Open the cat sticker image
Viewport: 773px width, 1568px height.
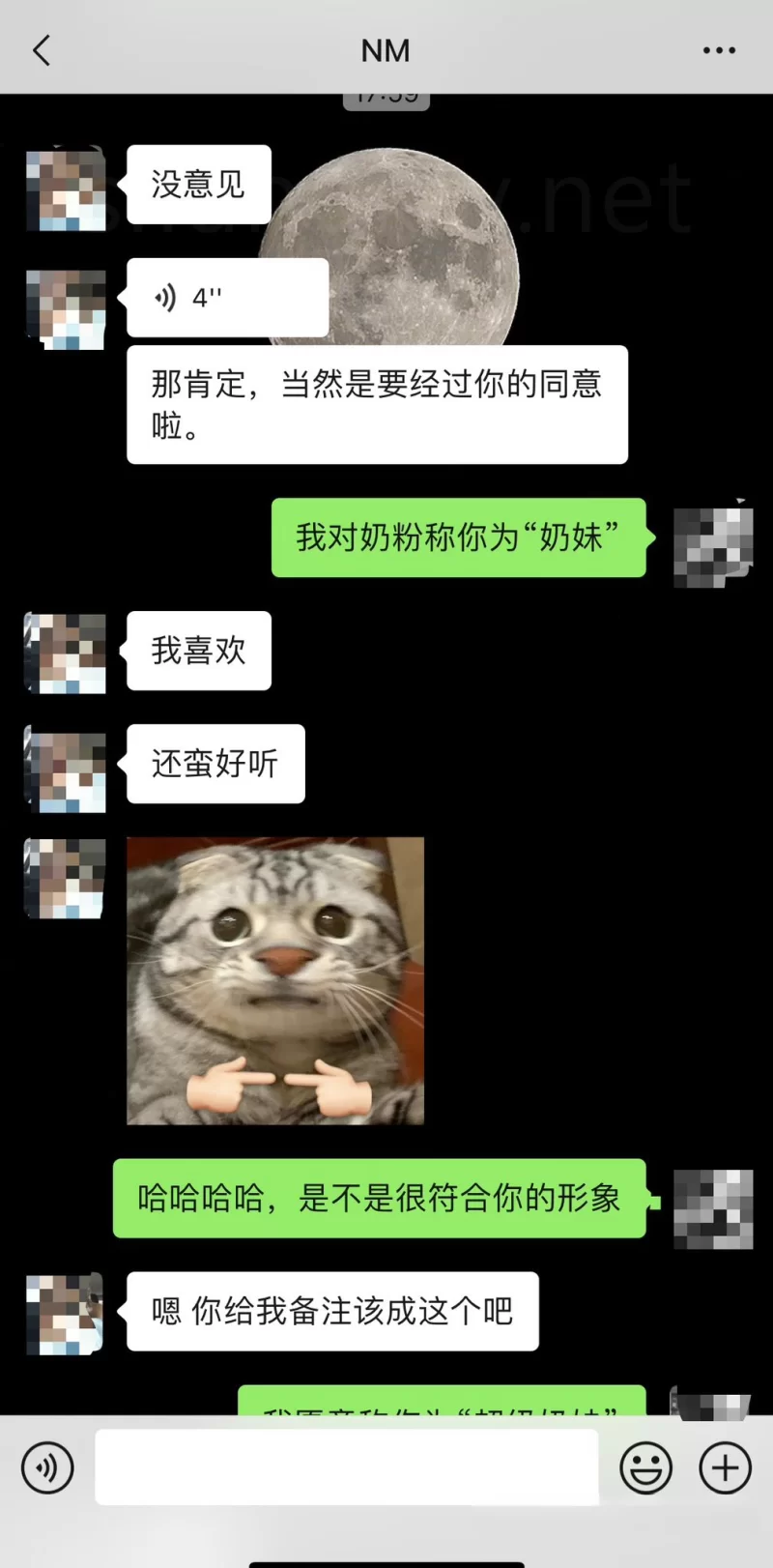pos(275,980)
